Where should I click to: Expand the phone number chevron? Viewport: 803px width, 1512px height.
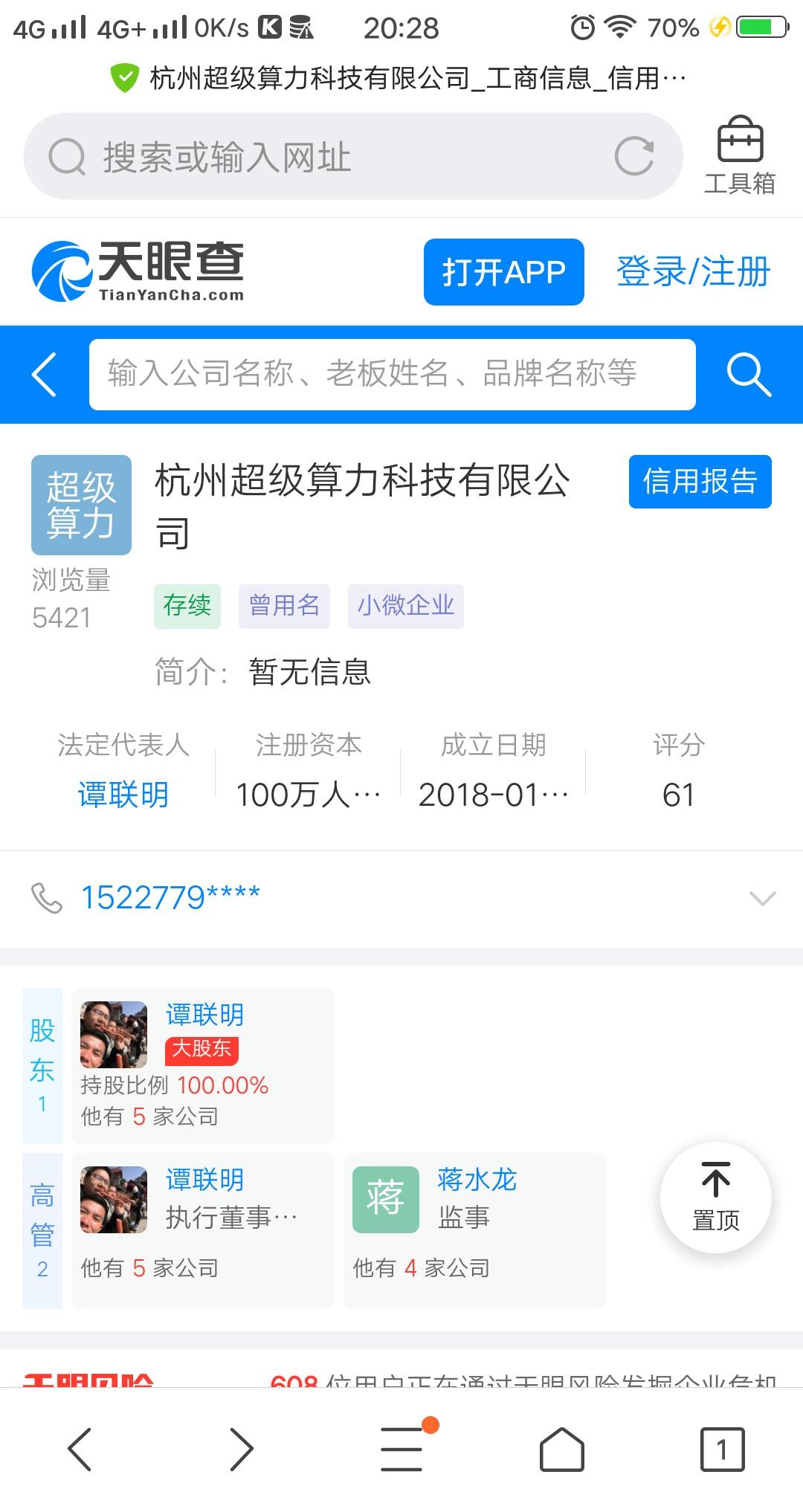click(x=762, y=898)
